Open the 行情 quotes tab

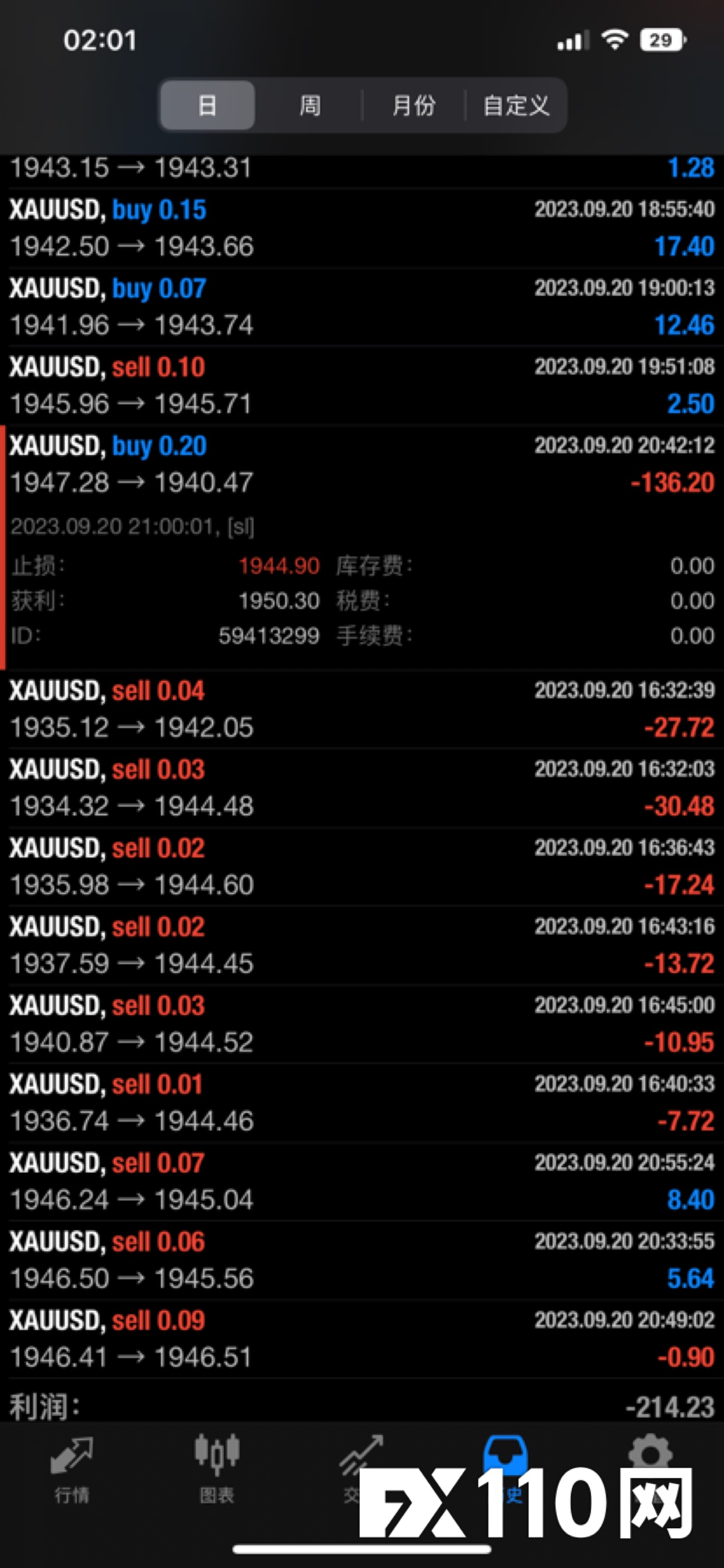(x=72, y=1470)
